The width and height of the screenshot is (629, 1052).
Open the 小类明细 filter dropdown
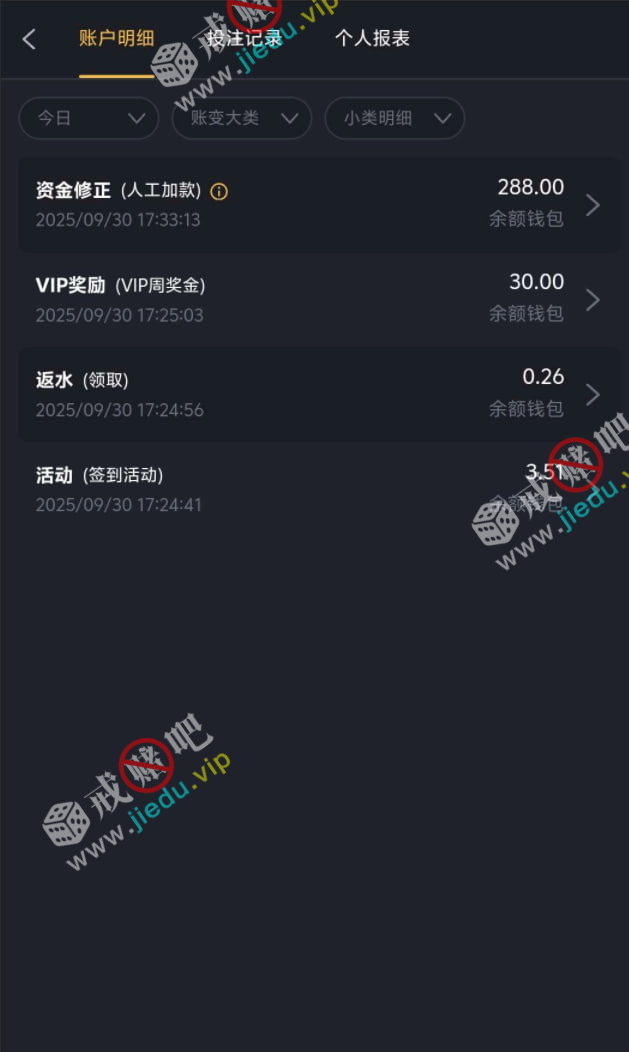pyautogui.click(x=394, y=118)
